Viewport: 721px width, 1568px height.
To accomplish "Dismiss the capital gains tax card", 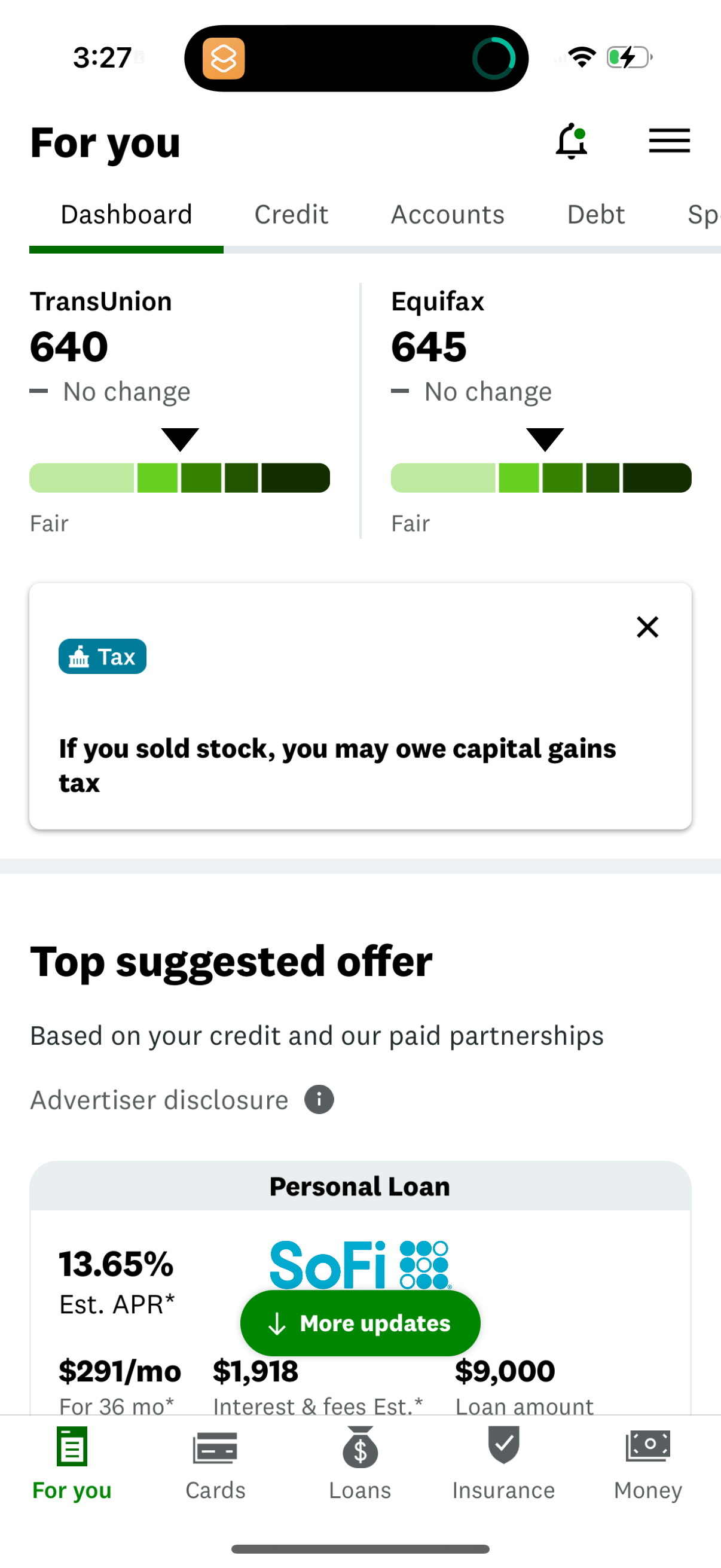I will [647, 627].
